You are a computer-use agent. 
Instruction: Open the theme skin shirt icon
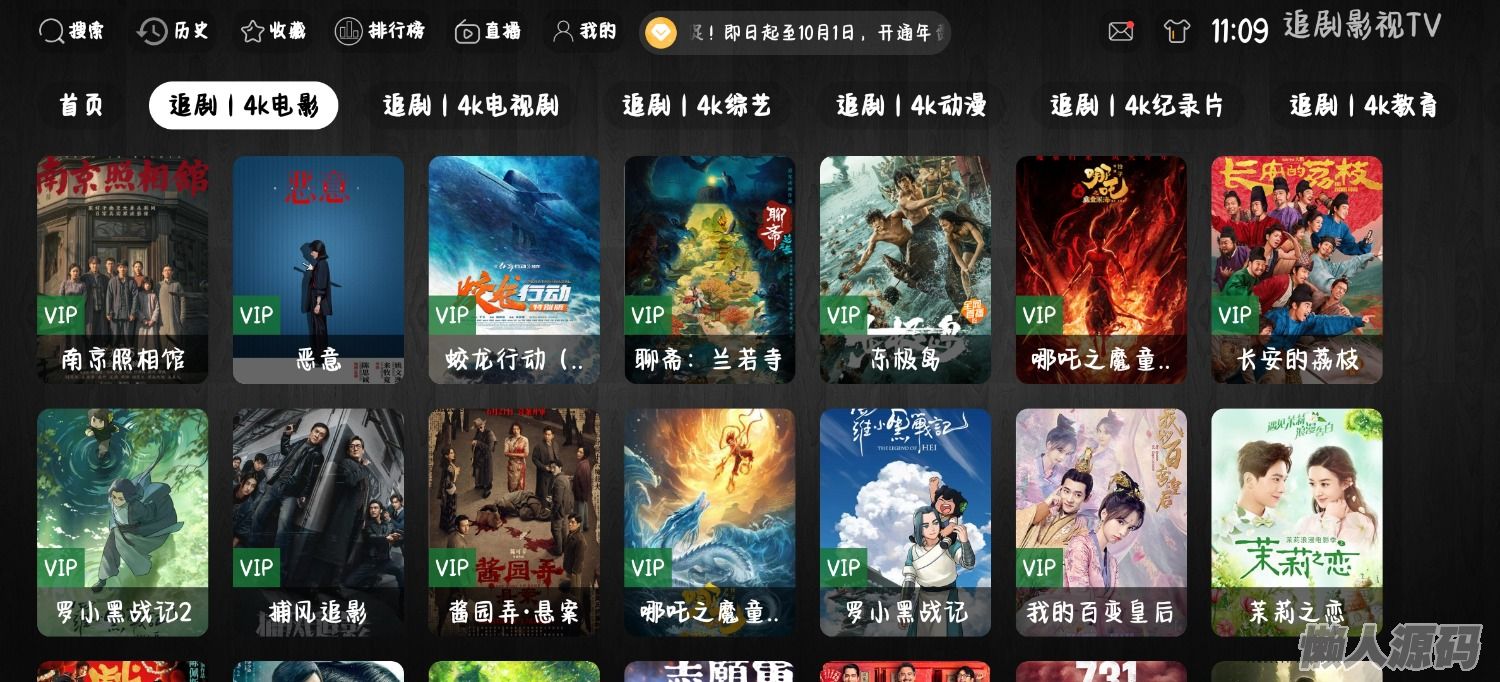pos(1177,32)
